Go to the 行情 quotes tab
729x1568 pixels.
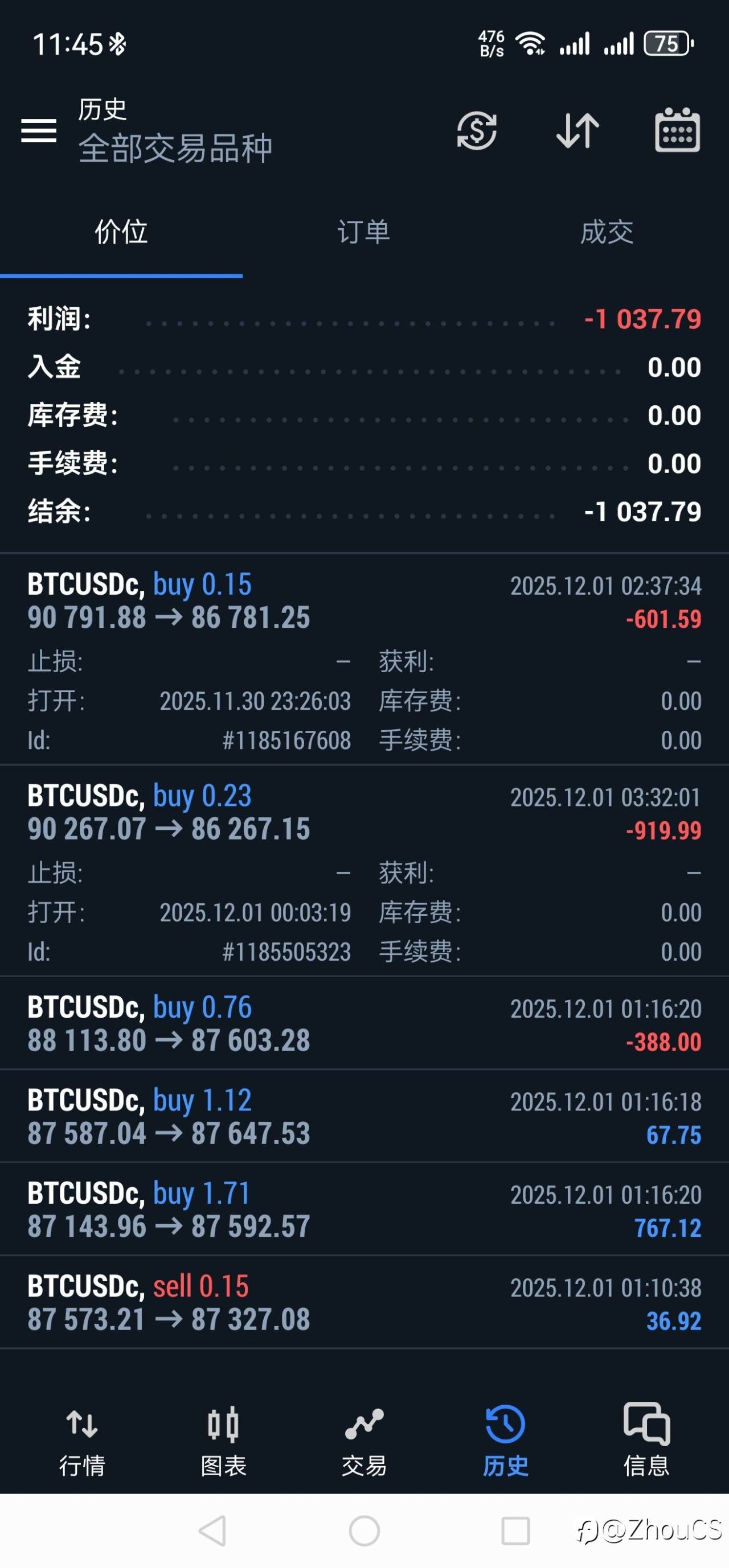point(82,1440)
